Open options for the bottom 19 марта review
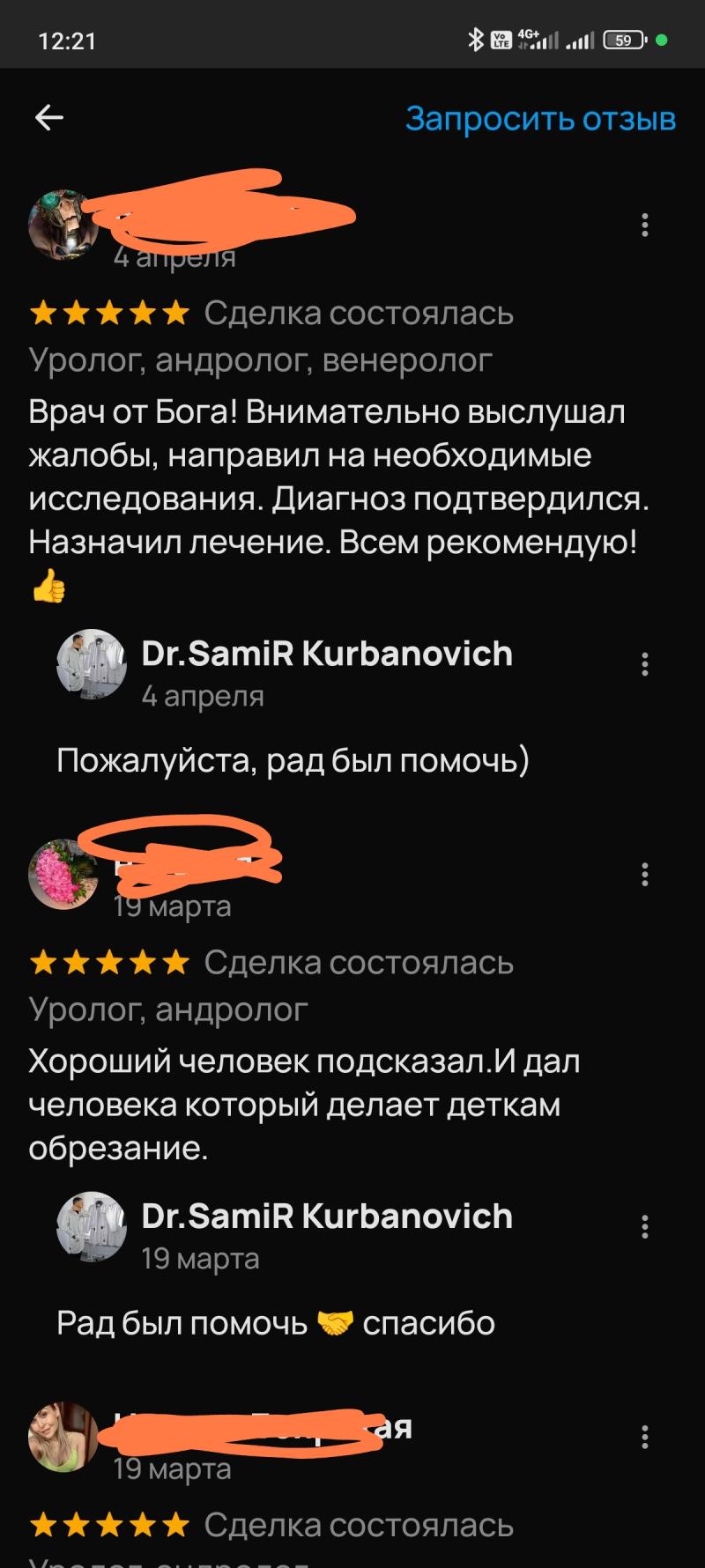Image resolution: width=705 pixels, height=1568 pixels. click(x=645, y=1437)
